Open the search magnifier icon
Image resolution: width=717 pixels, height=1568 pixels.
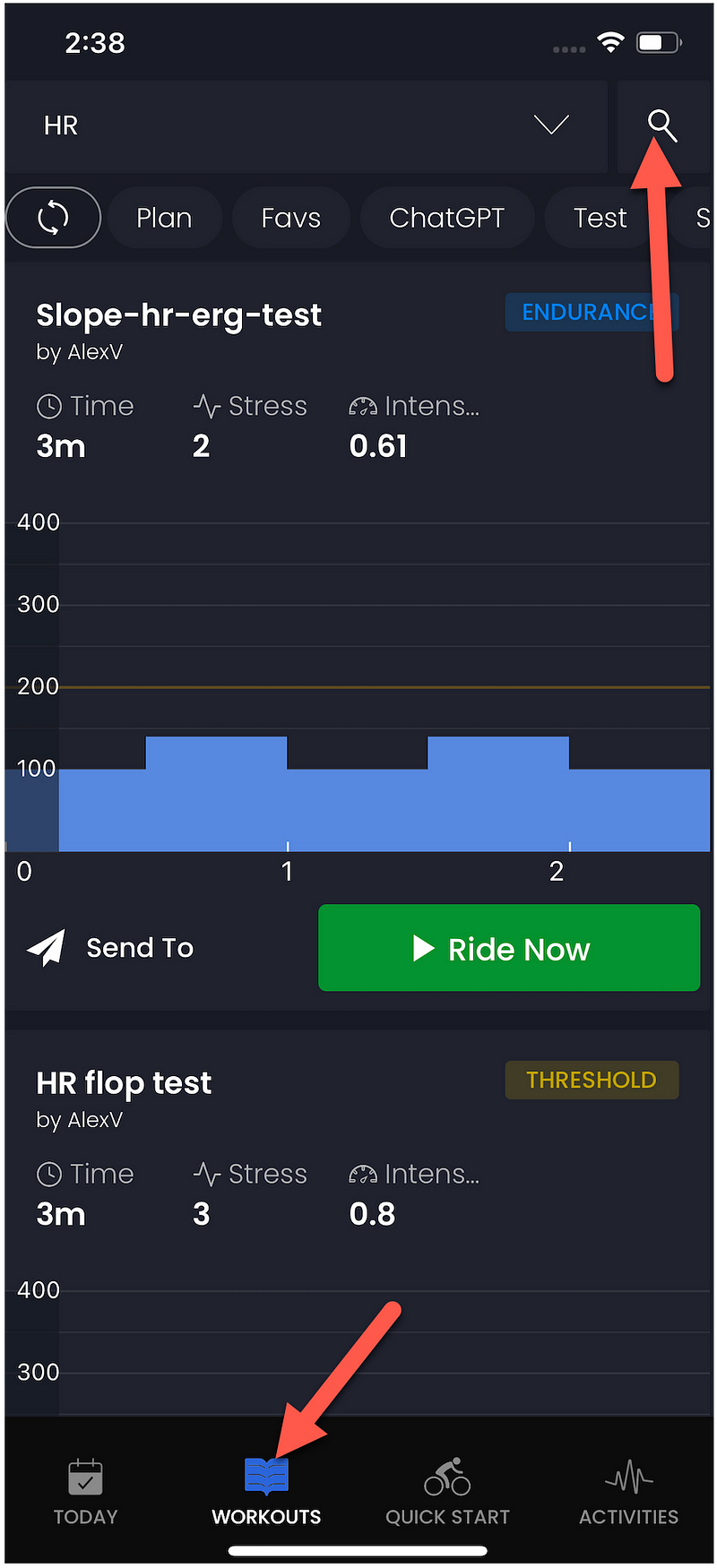point(662,126)
